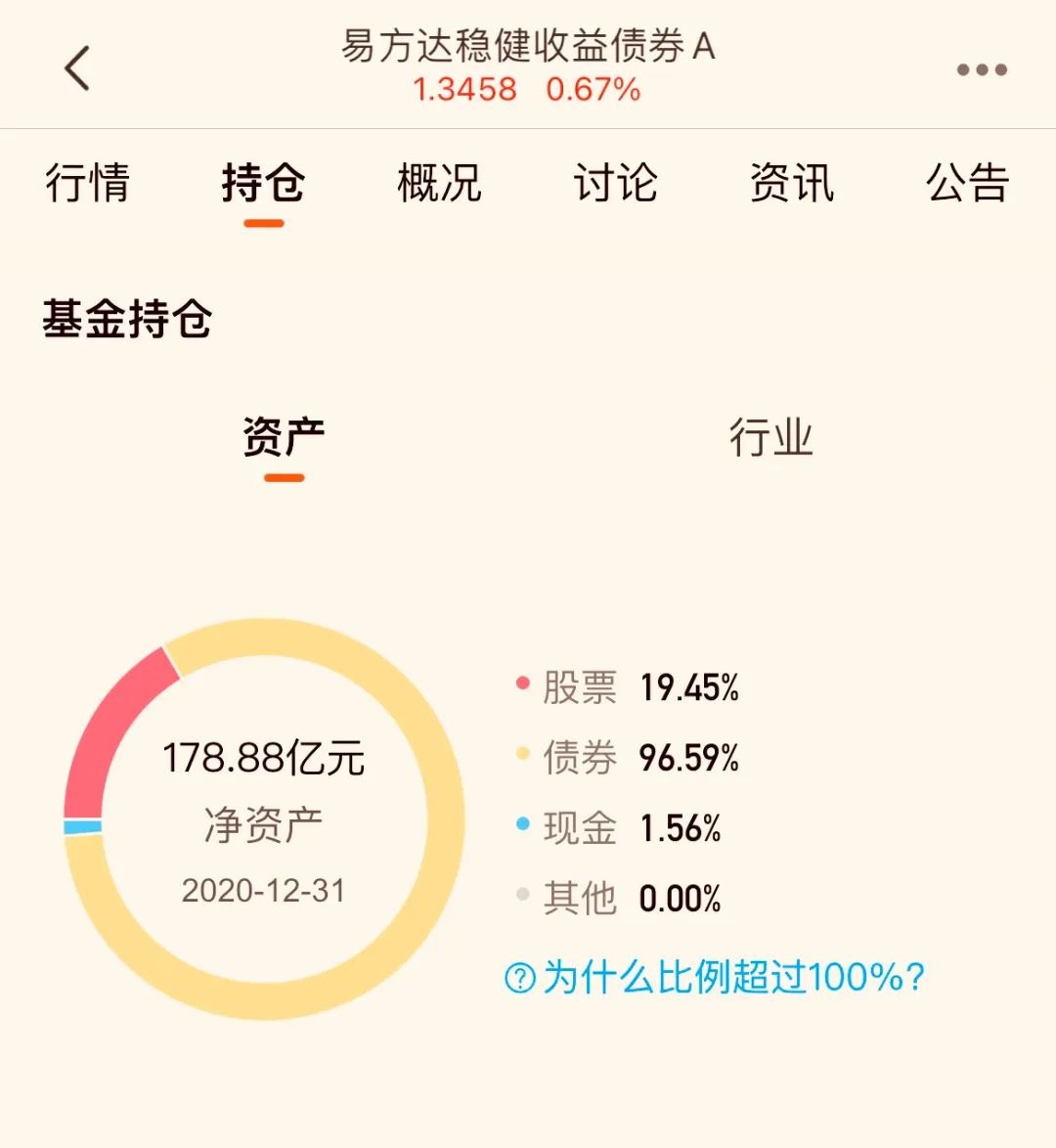Expand the 现金 1.56% breakdown

coord(626,828)
